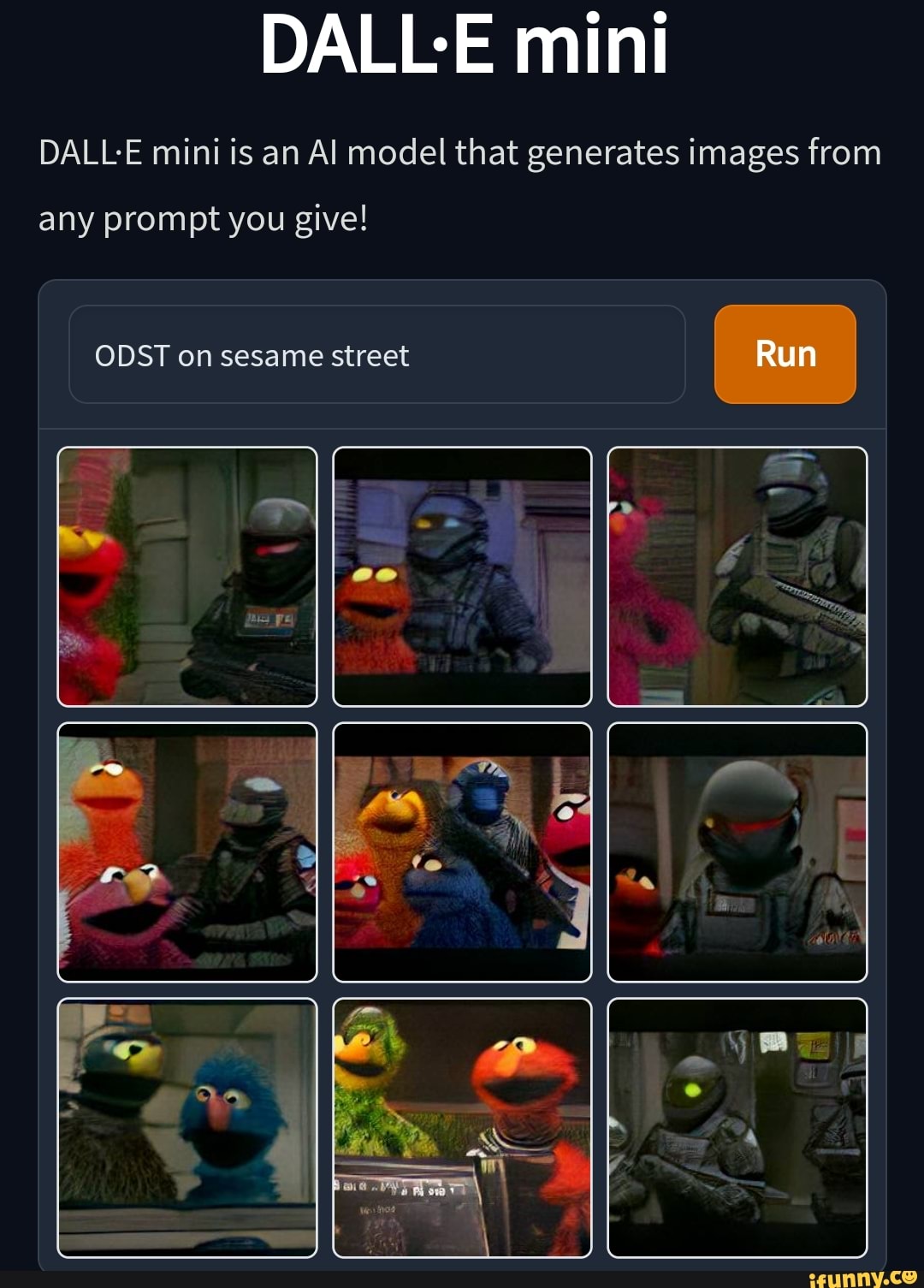Open image of blue furry muppet with pink nose
Viewport: 924px width, 1288px height.
[x=187, y=1128]
